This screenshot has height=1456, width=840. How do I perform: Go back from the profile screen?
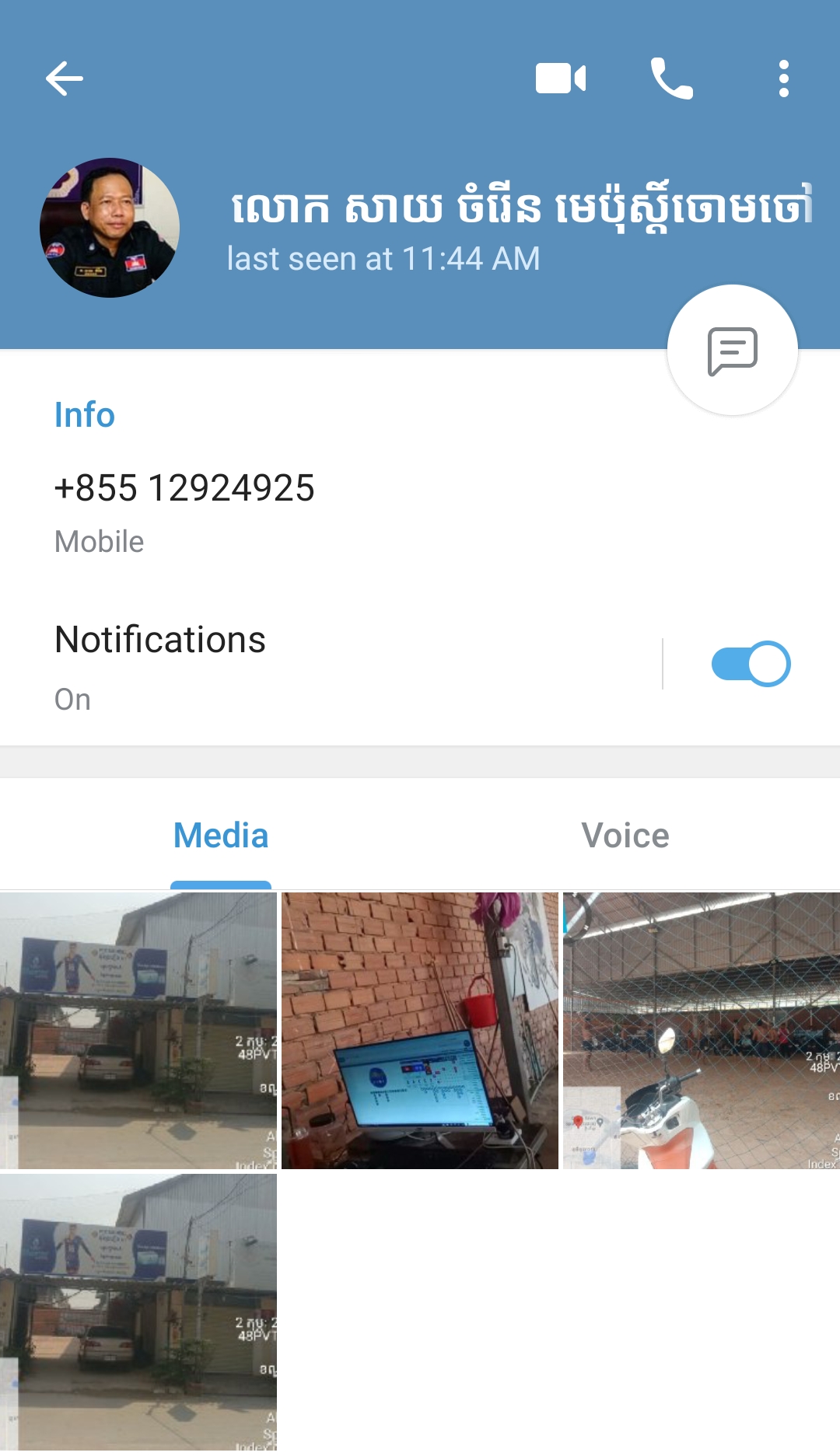tap(64, 79)
